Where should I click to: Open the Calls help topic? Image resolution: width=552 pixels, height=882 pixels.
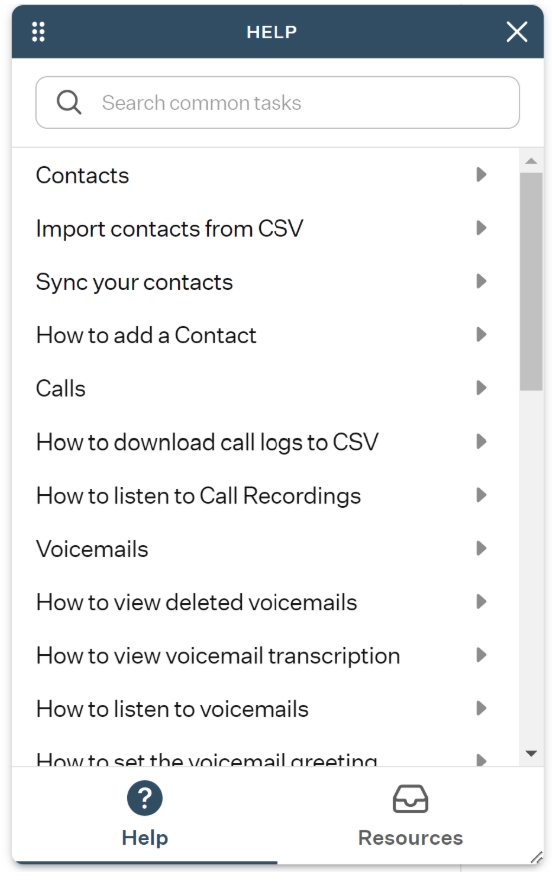(x=265, y=388)
